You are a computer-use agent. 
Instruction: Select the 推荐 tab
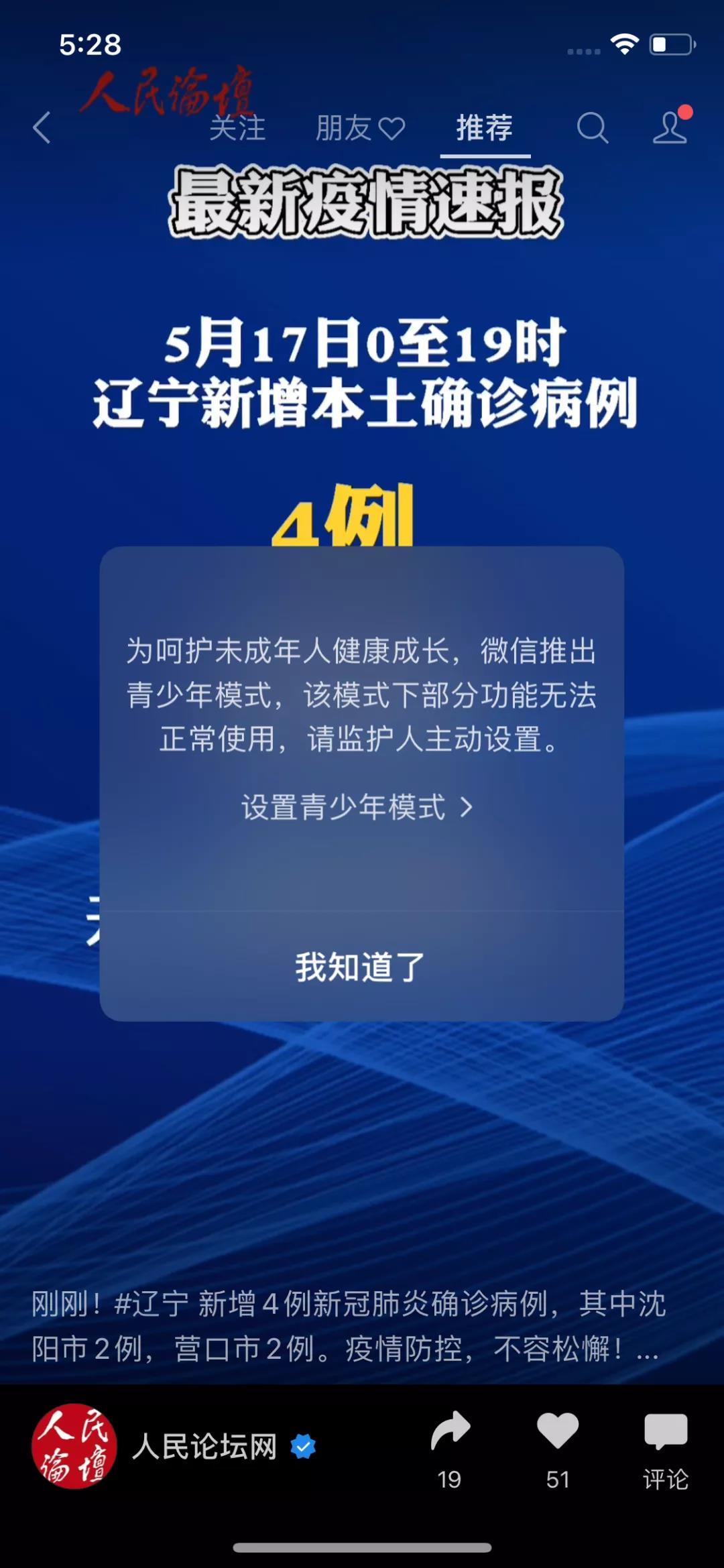485,127
